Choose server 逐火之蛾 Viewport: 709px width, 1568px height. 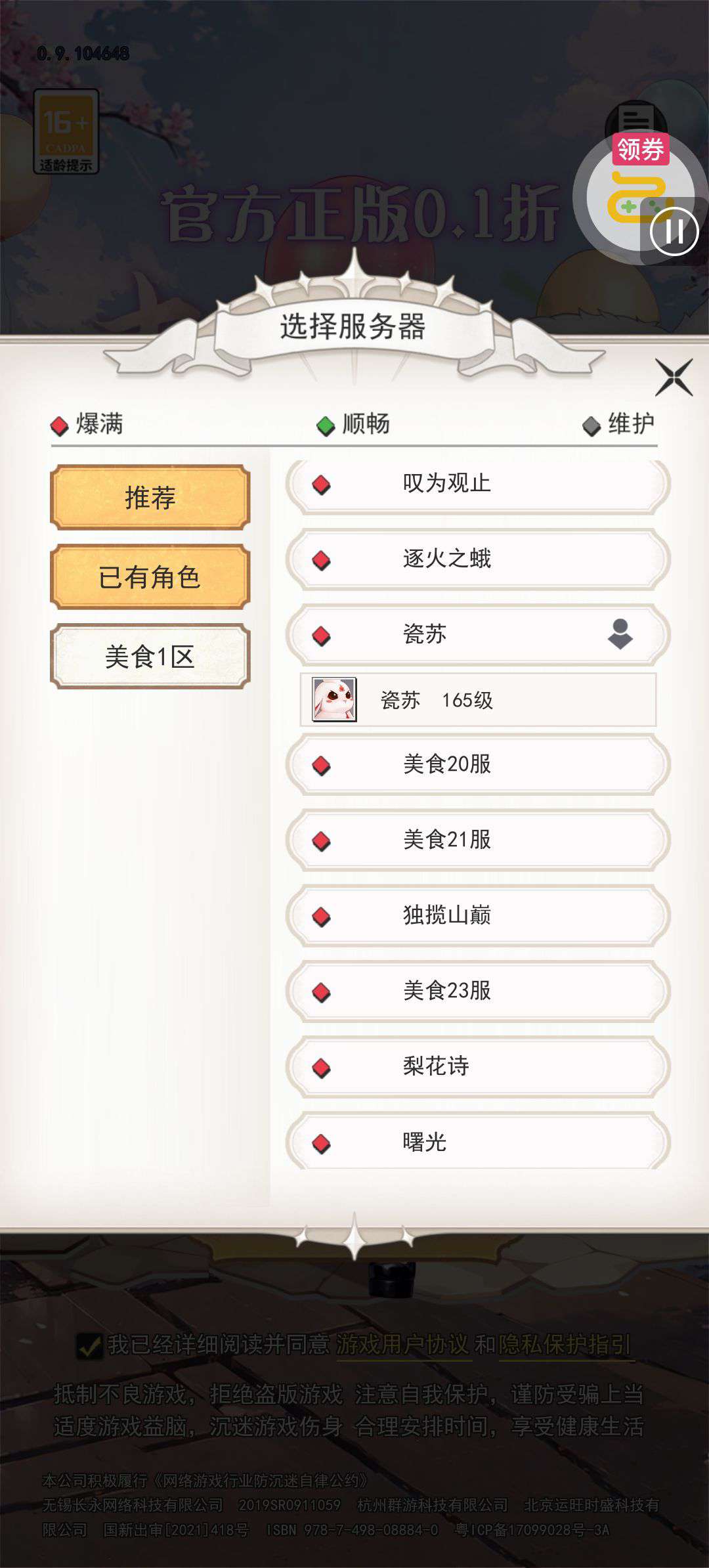pos(478,559)
